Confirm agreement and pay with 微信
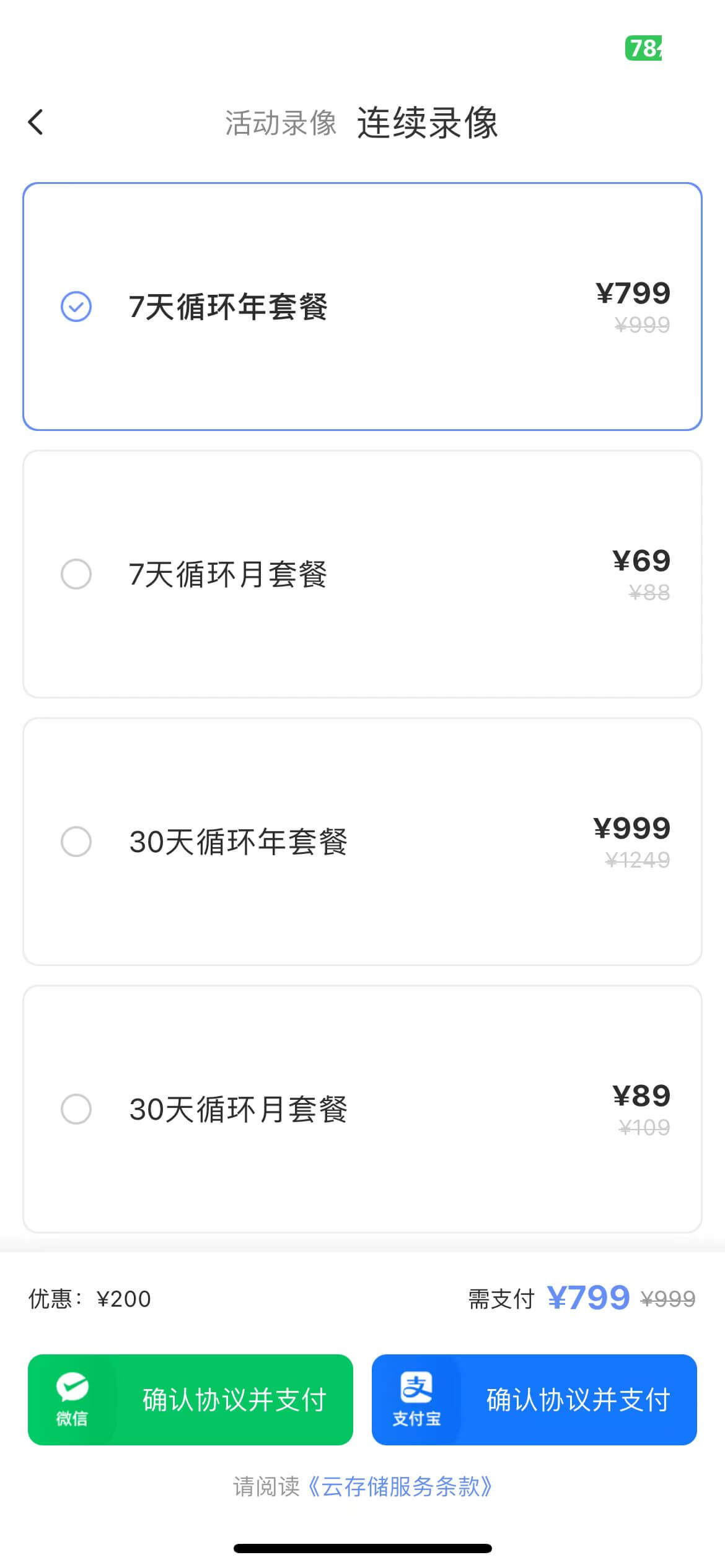Screen dimensions: 725x1568 click(x=190, y=1400)
